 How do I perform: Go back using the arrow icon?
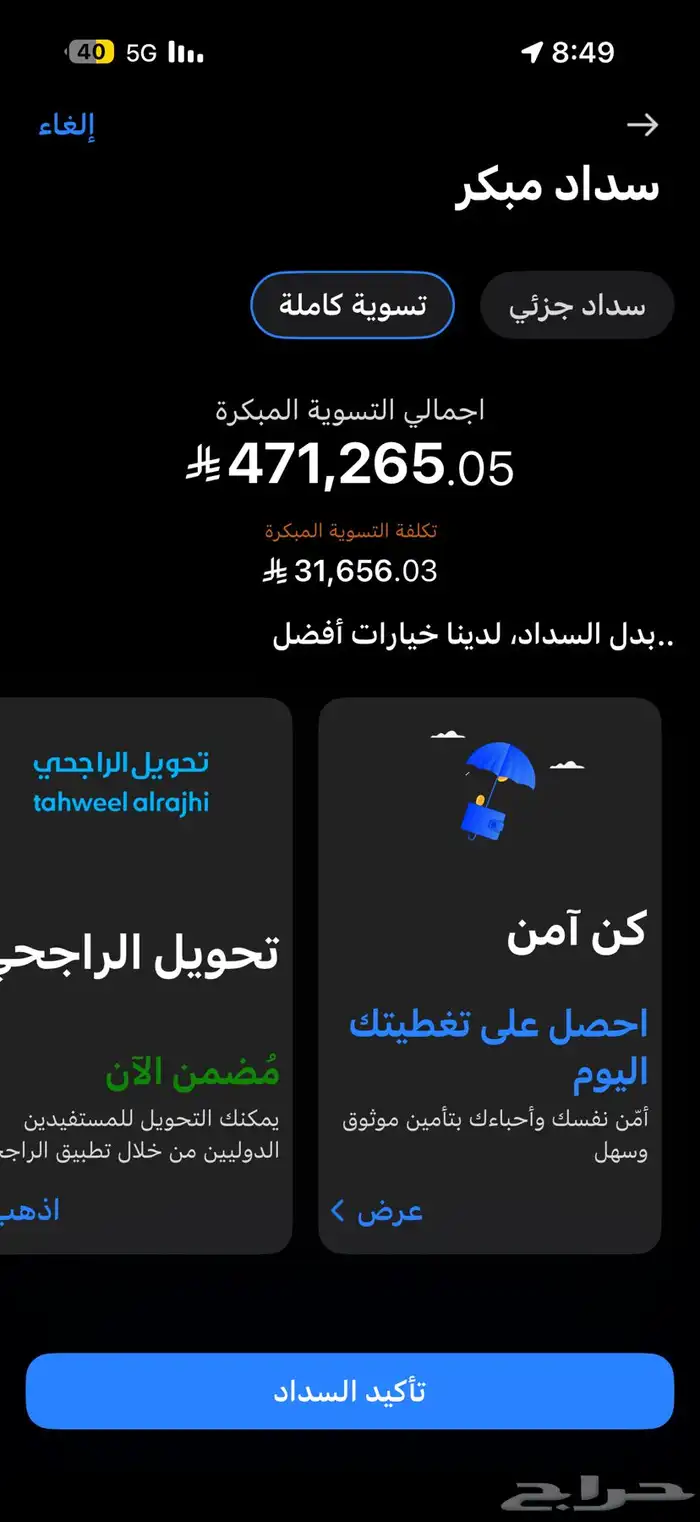click(x=642, y=125)
